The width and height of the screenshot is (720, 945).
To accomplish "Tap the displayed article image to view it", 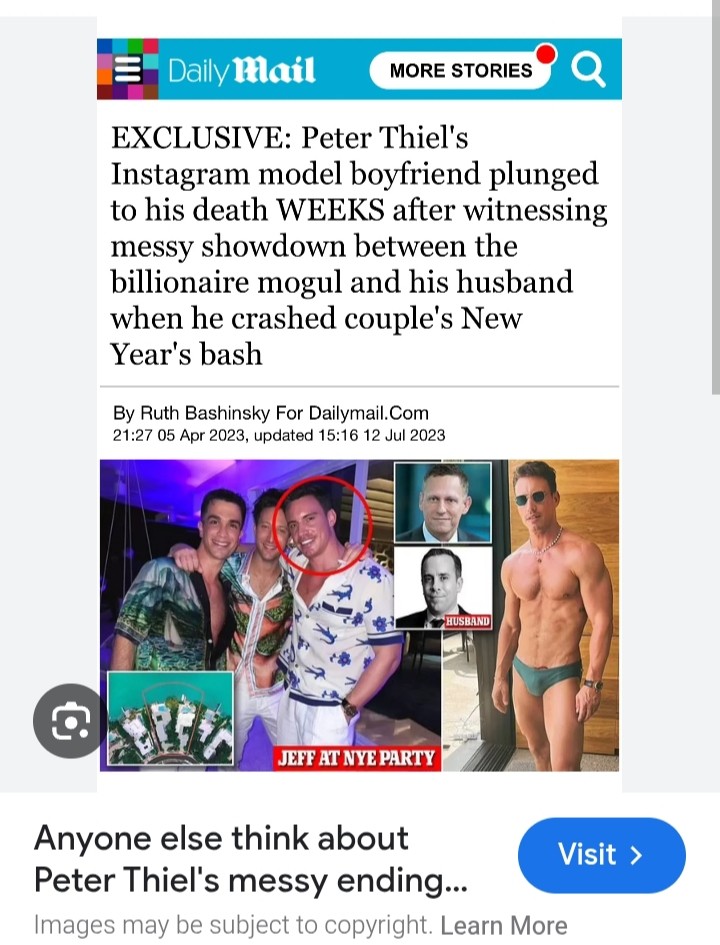I will (x=360, y=400).
